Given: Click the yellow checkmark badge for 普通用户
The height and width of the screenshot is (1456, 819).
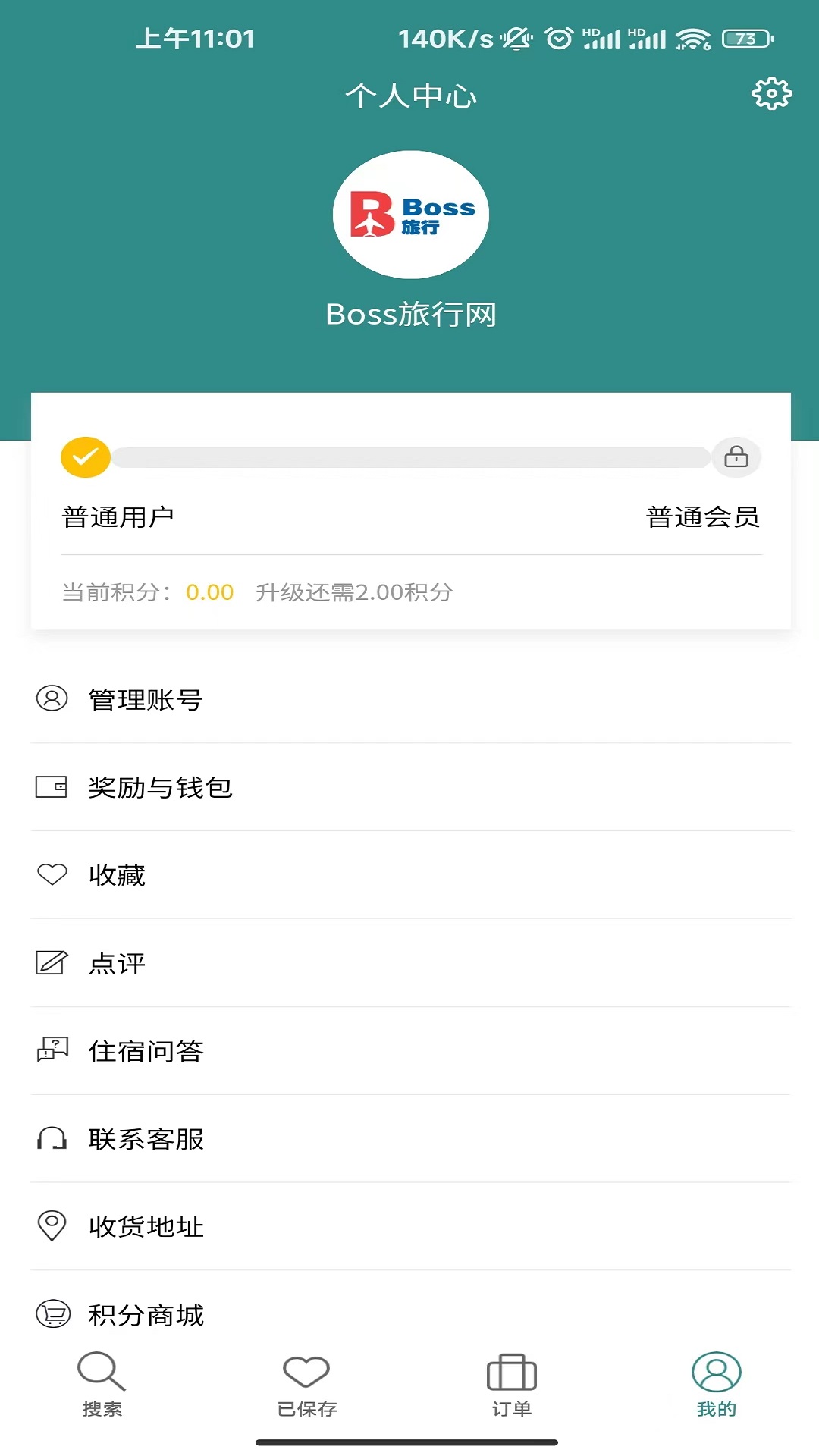Looking at the screenshot, I should click(x=85, y=457).
